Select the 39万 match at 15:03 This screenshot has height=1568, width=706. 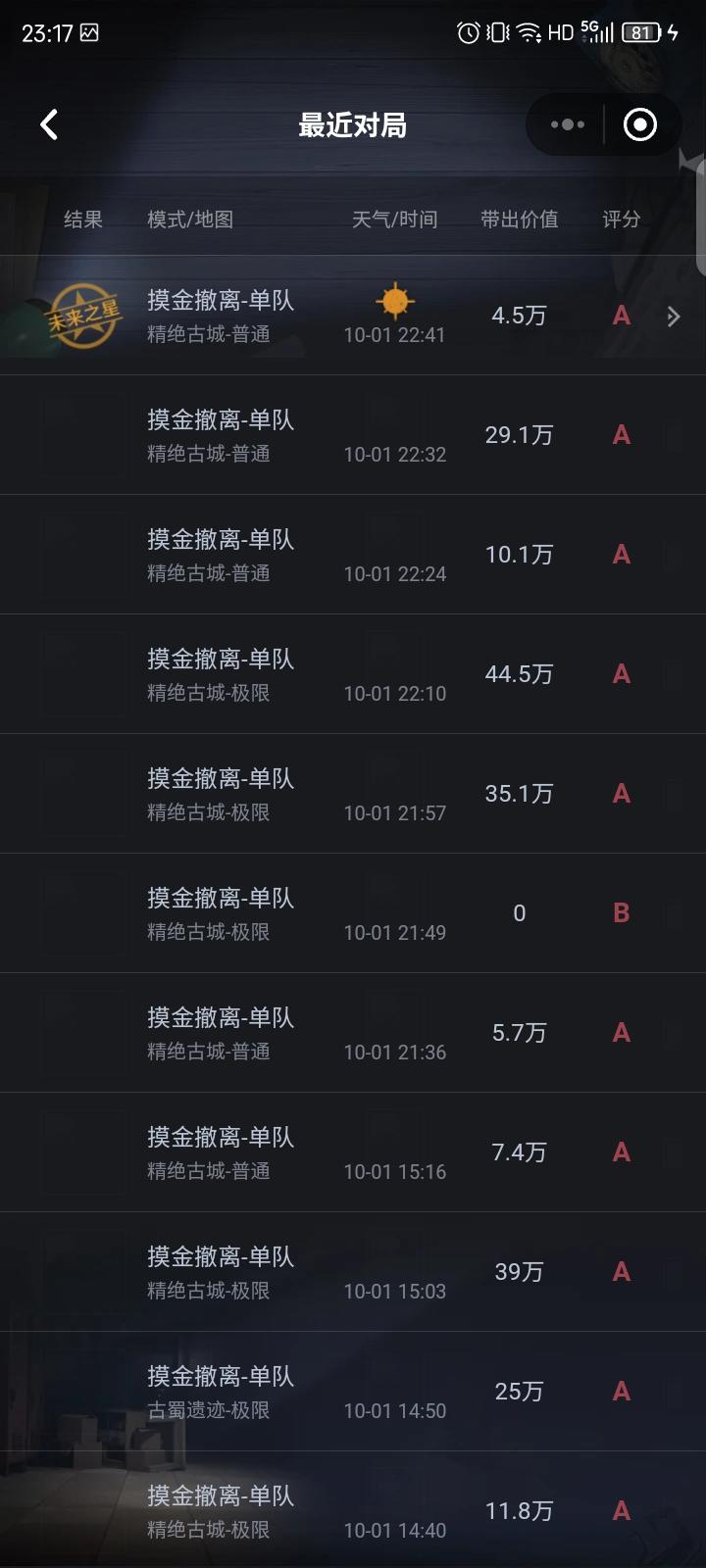click(353, 1272)
